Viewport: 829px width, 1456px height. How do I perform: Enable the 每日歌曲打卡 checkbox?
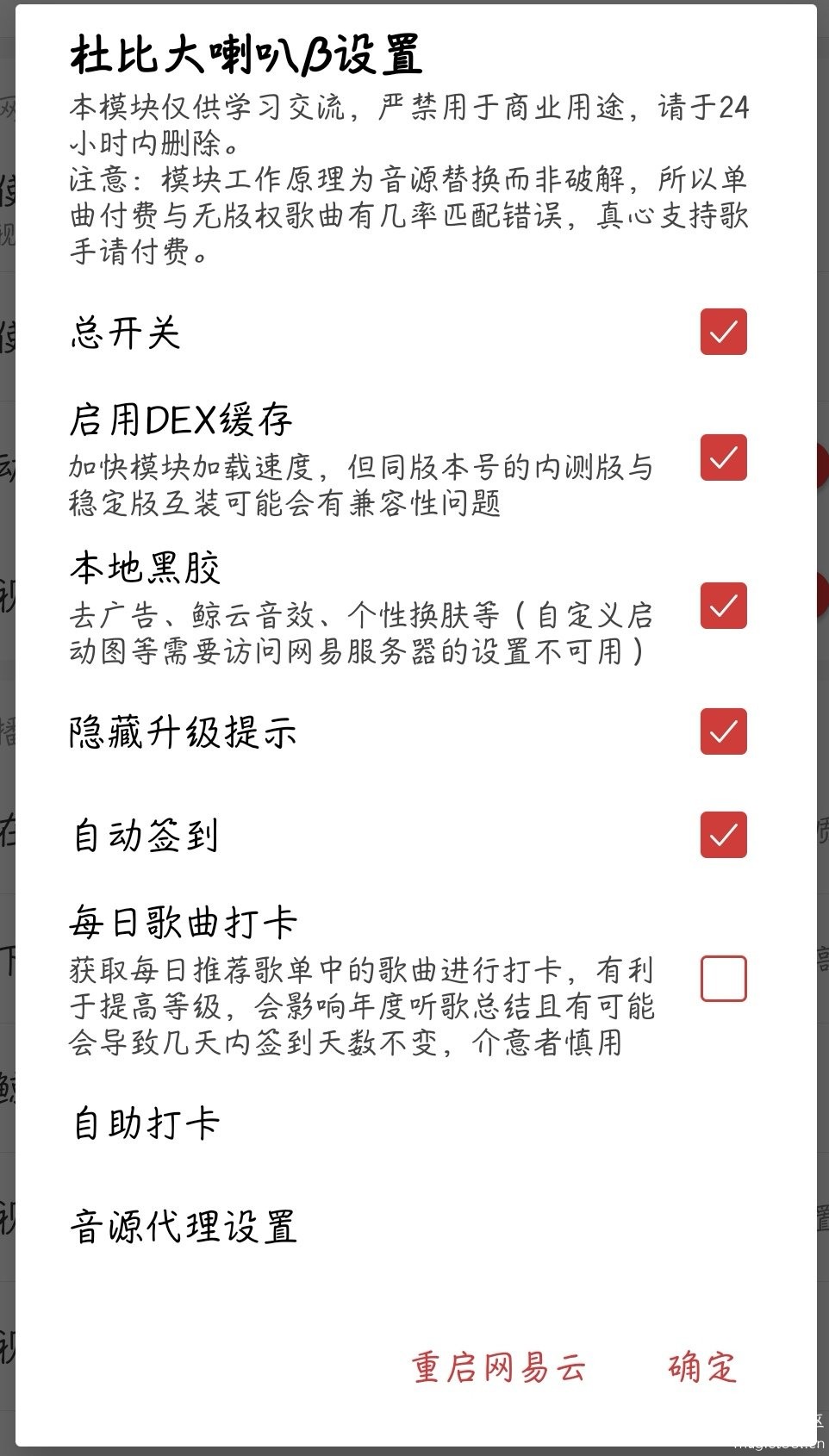point(723,979)
